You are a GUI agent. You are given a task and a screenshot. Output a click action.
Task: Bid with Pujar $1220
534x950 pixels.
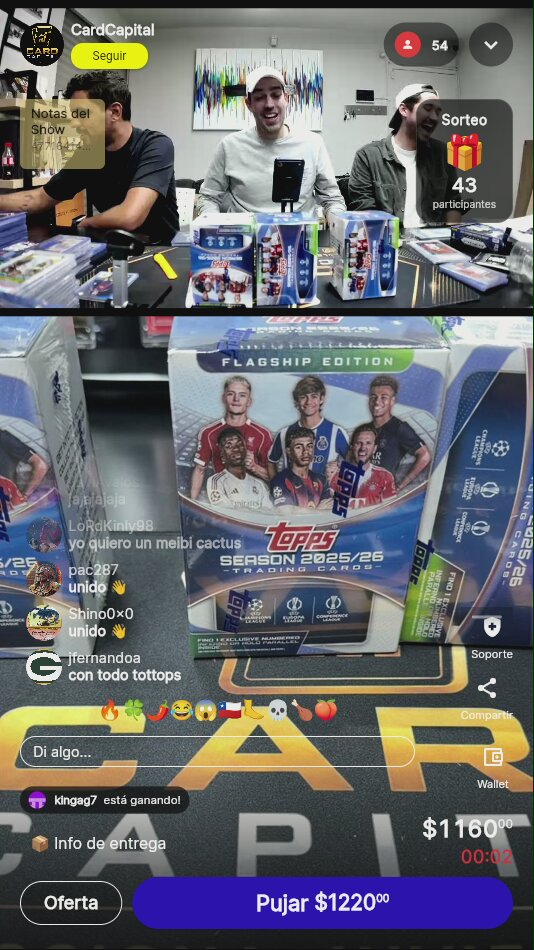pos(323,903)
